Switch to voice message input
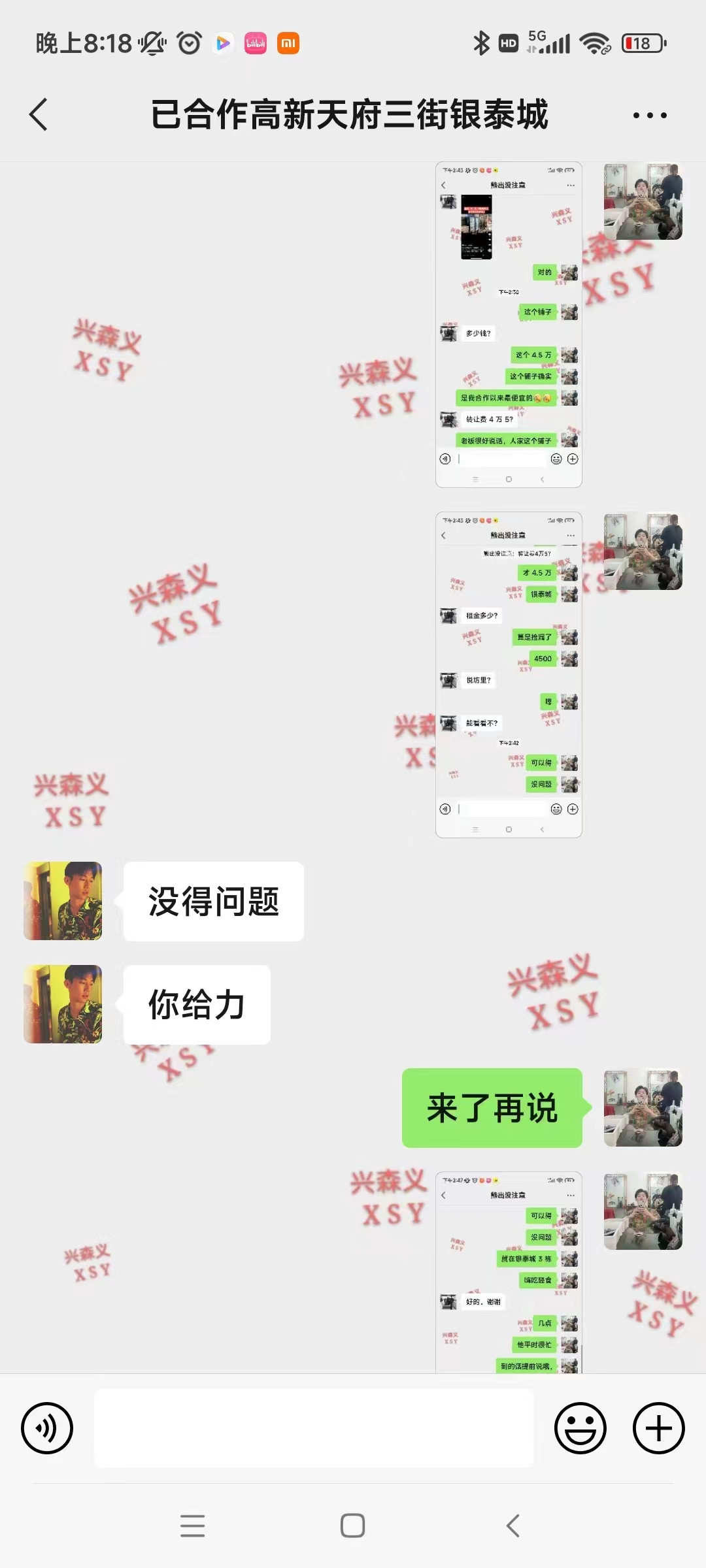 (x=47, y=1428)
